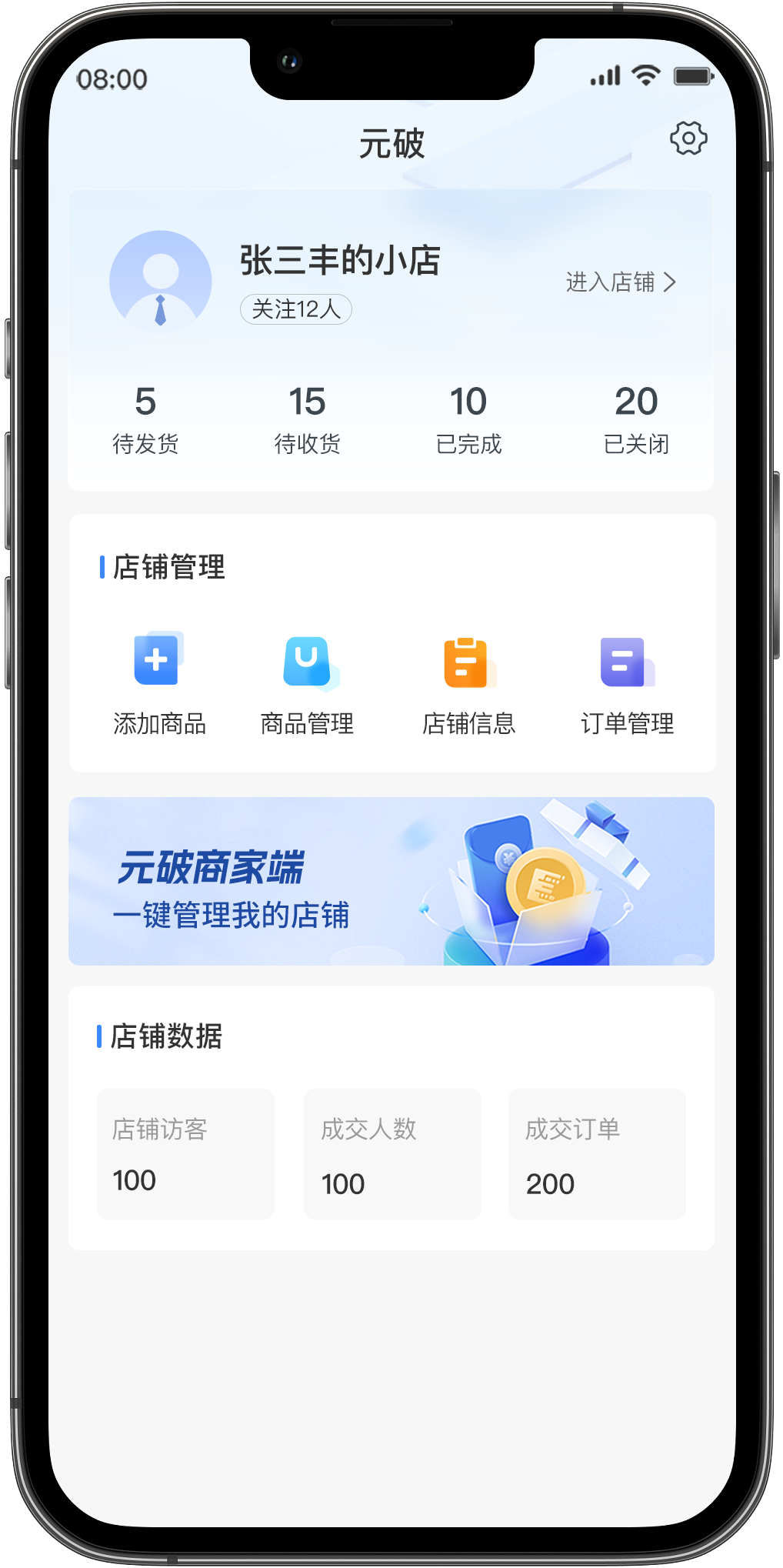This screenshot has height=1568, width=783.
Task: Open the settings gear icon
Action: 688,138
